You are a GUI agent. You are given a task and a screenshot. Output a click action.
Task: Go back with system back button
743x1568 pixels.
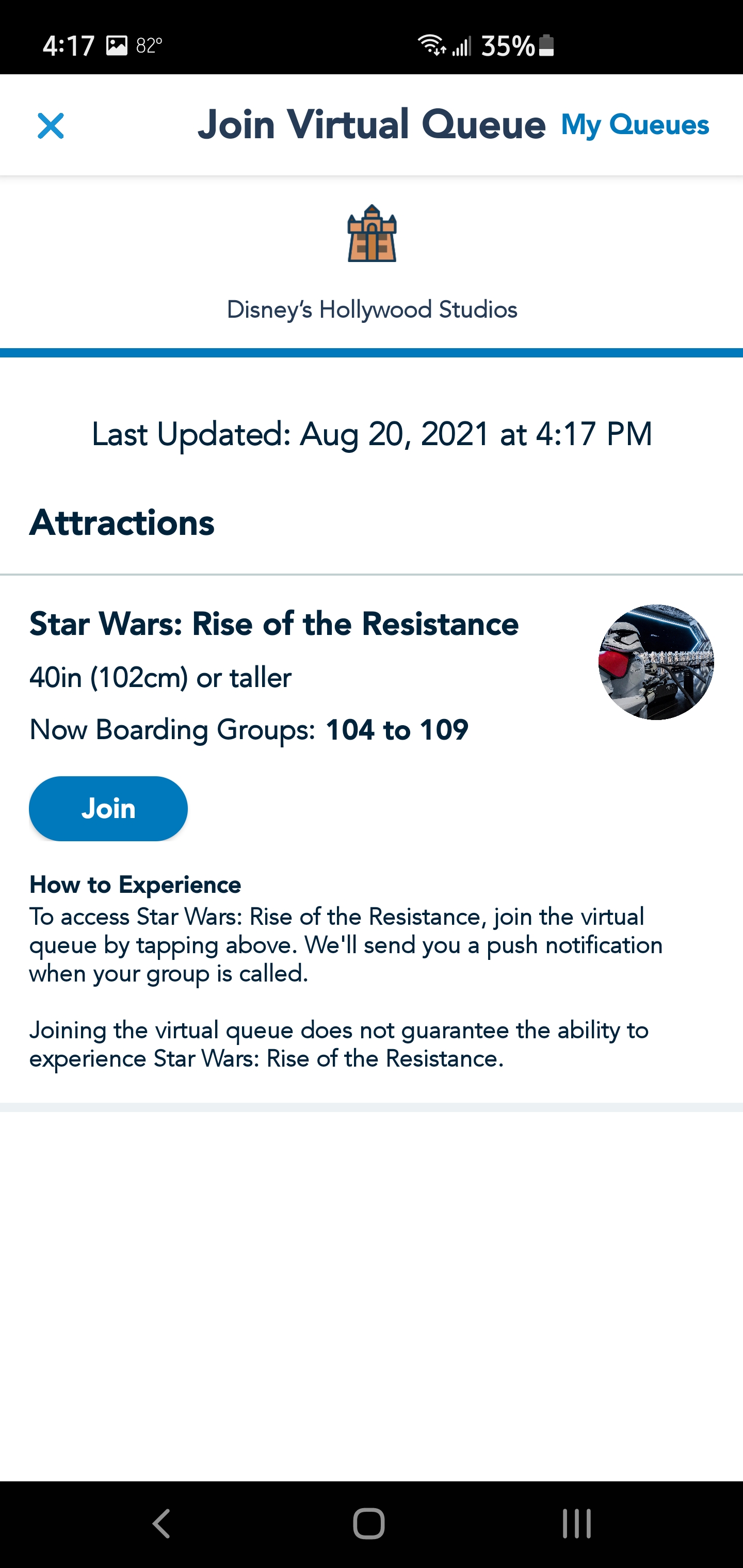coord(161,1524)
